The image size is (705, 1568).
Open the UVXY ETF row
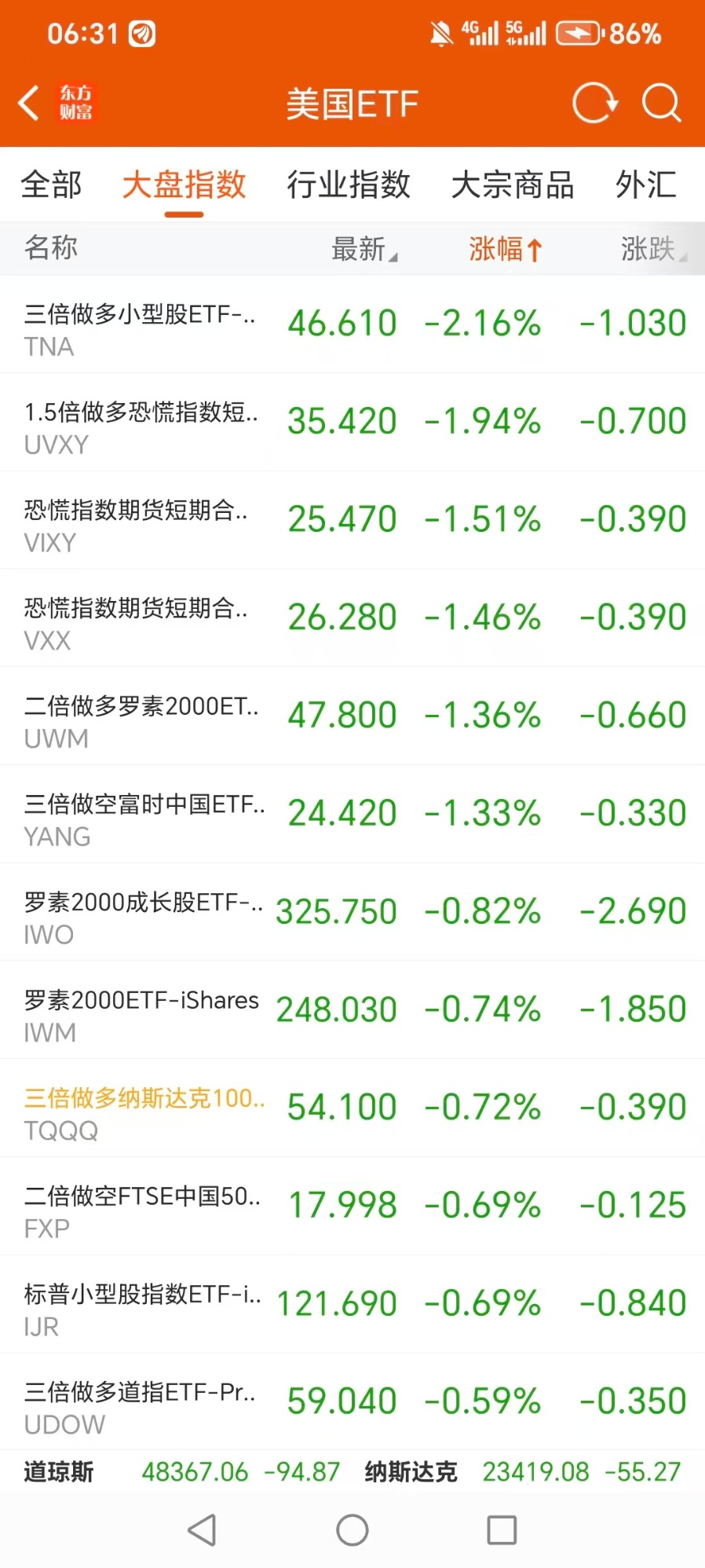352,423
